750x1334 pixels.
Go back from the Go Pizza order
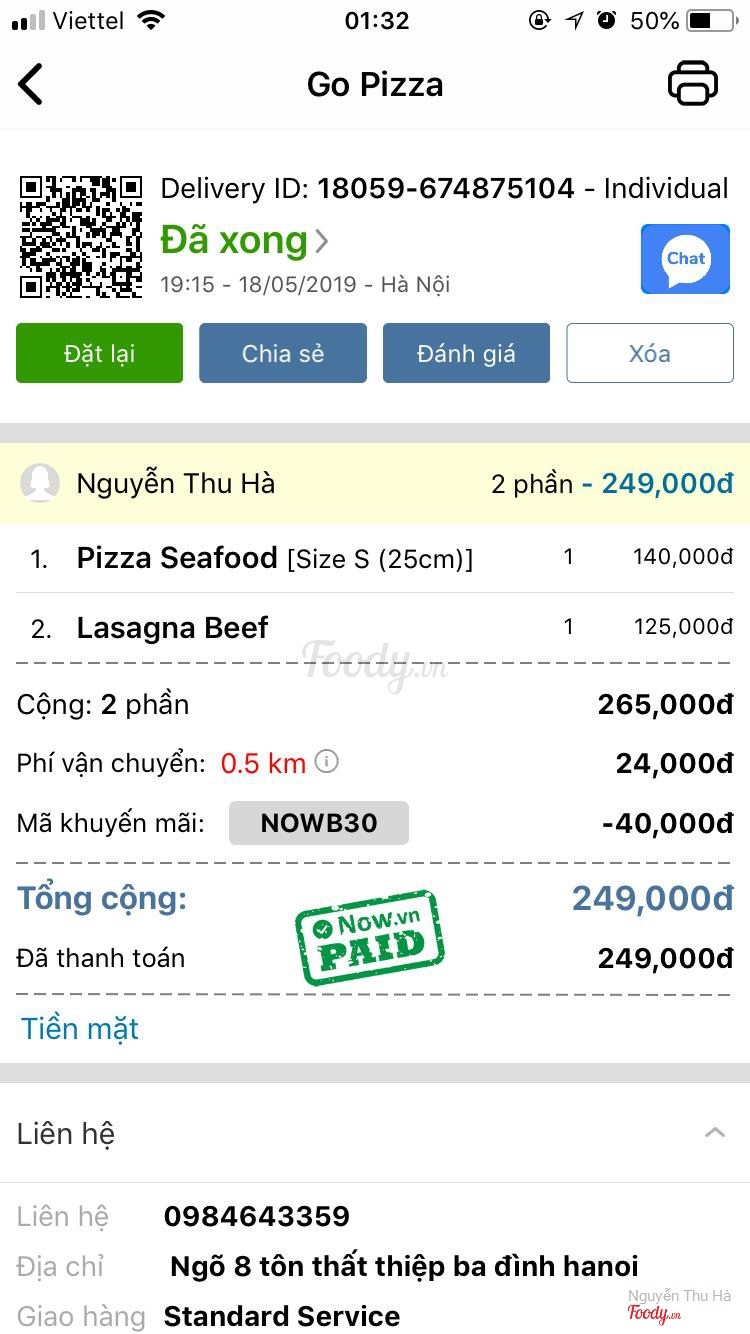coord(32,84)
